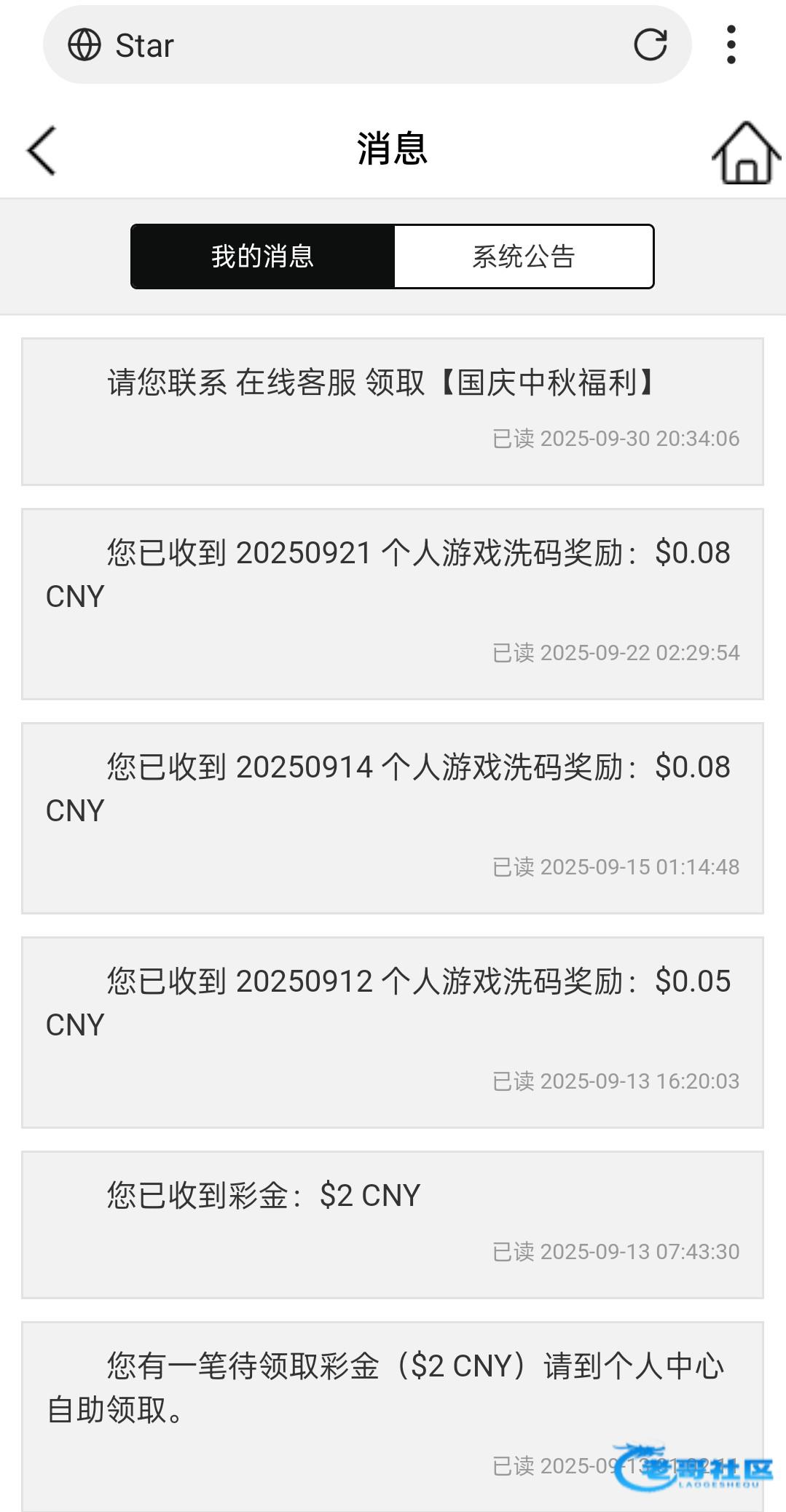Select the 我的消息 tab

click(x=262, y=256)
